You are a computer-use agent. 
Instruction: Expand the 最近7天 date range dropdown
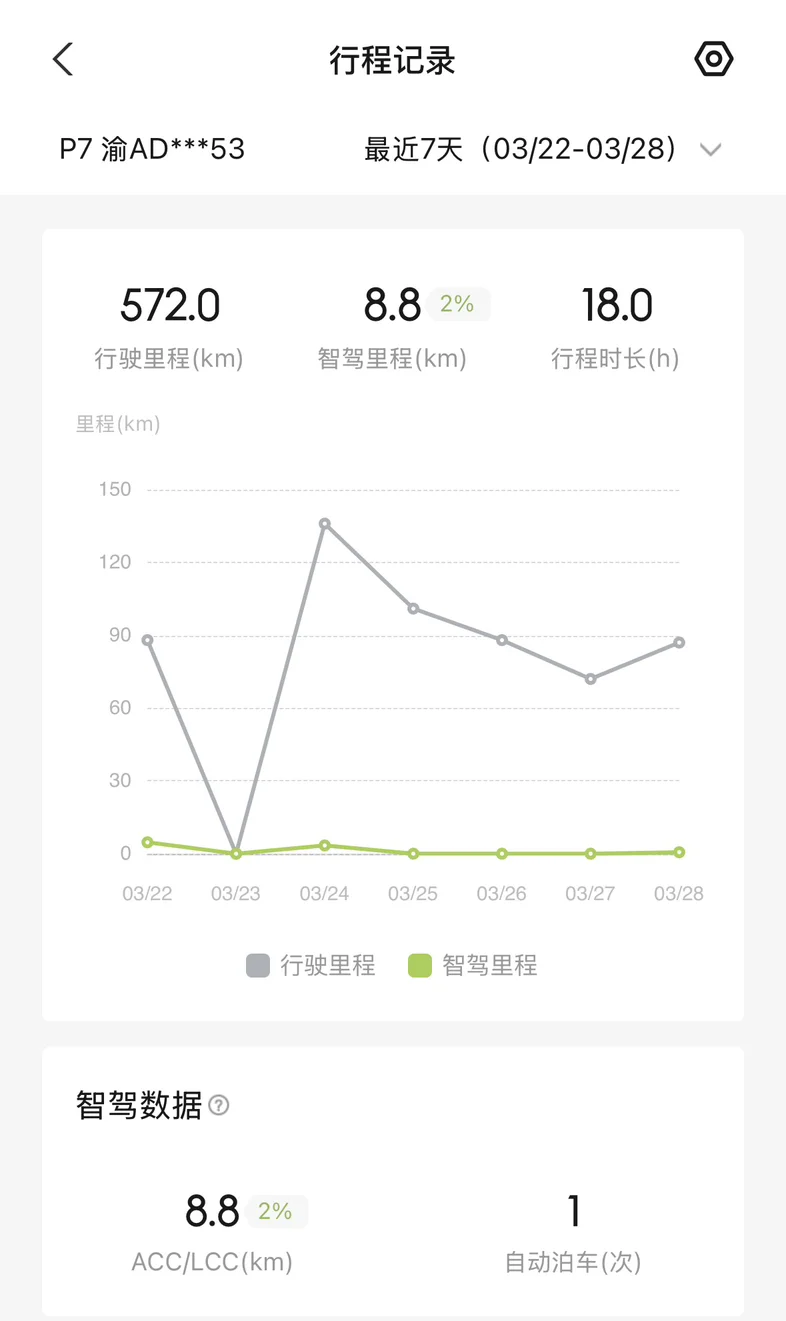543,150
